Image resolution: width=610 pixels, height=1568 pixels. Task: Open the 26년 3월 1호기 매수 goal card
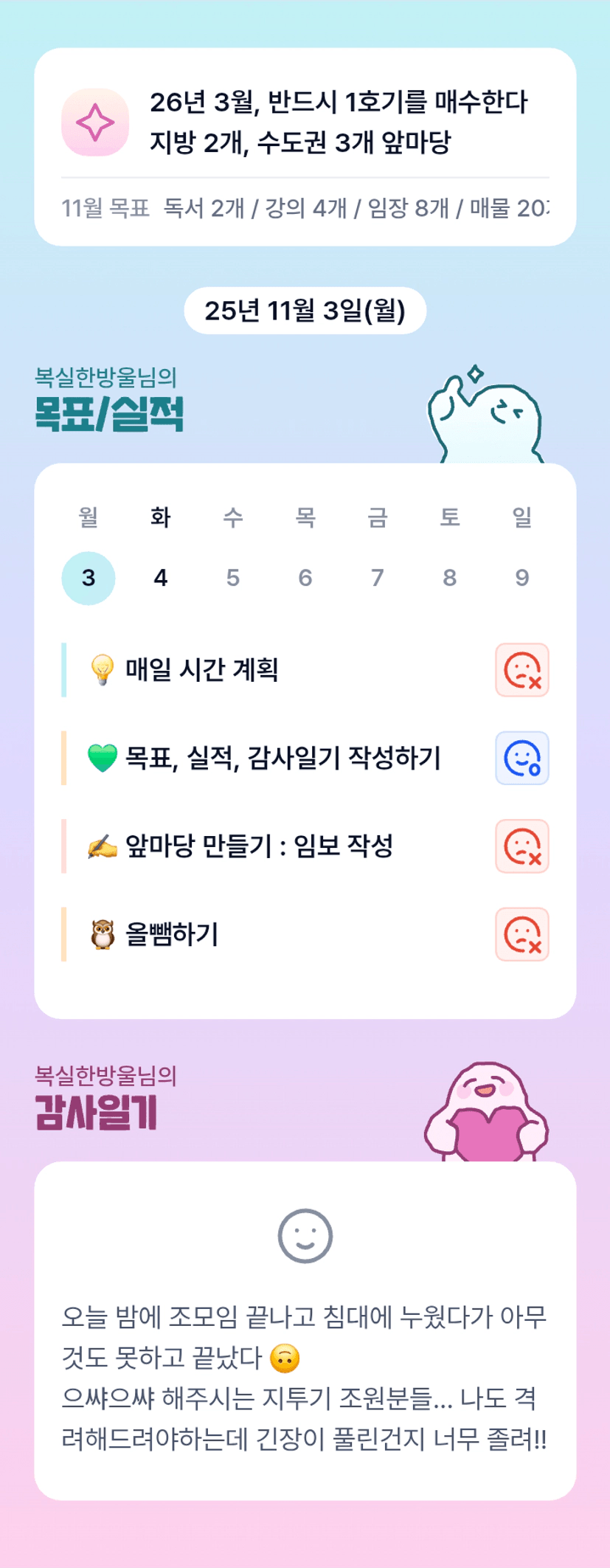pos(305,122)
